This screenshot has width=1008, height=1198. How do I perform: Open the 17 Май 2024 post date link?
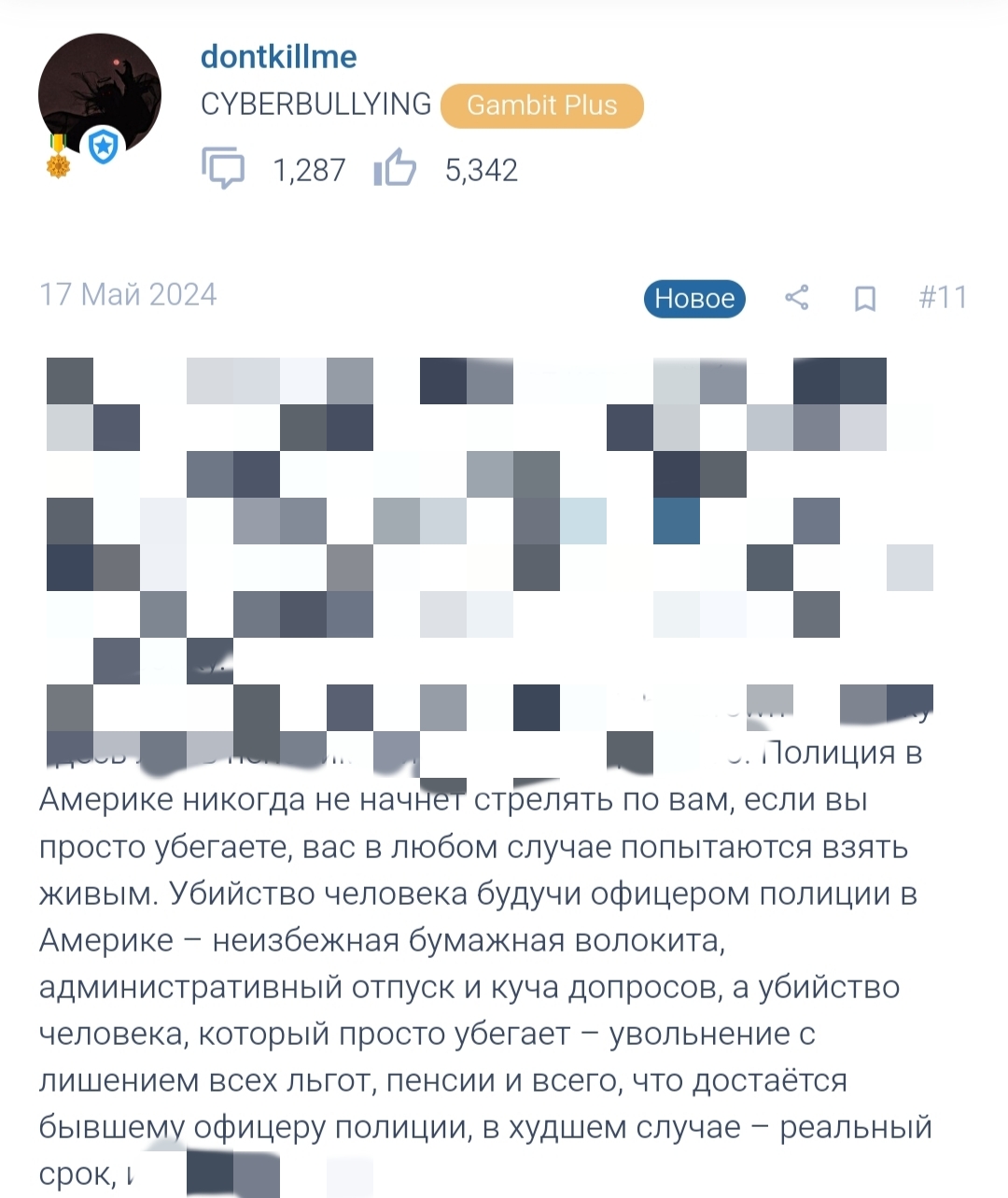click(128, 295)
